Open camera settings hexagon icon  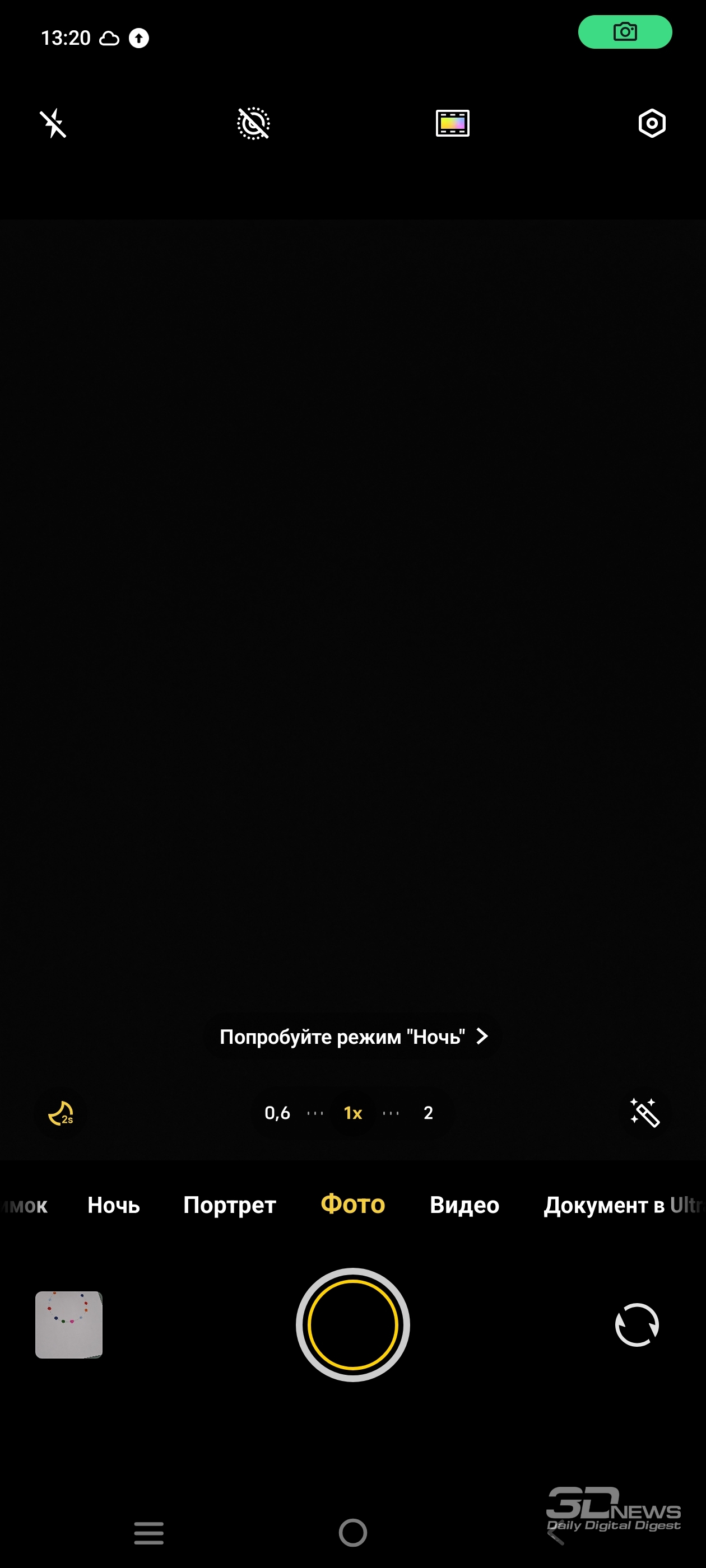(652, 124)
